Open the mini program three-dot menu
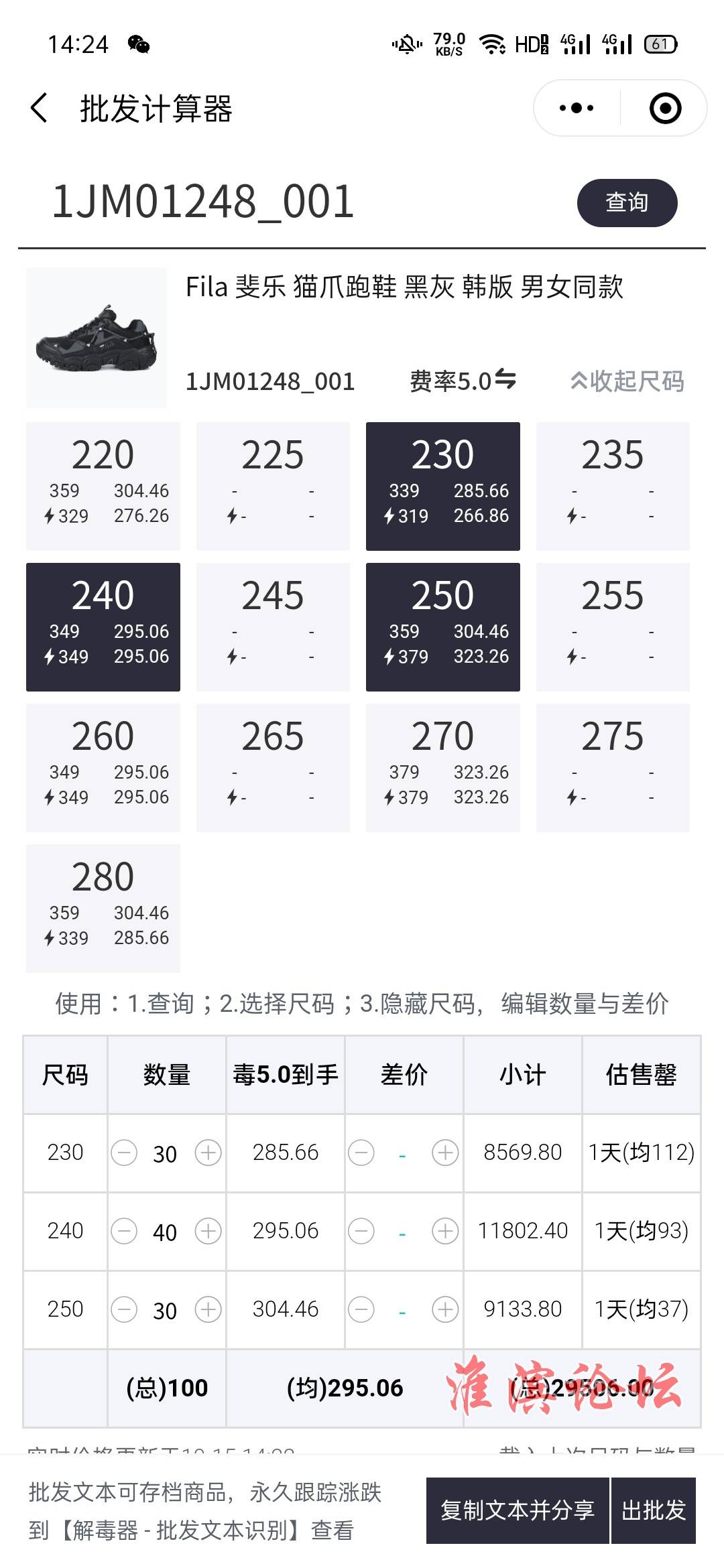This screenshot has height=1568, width=724. 577,108
